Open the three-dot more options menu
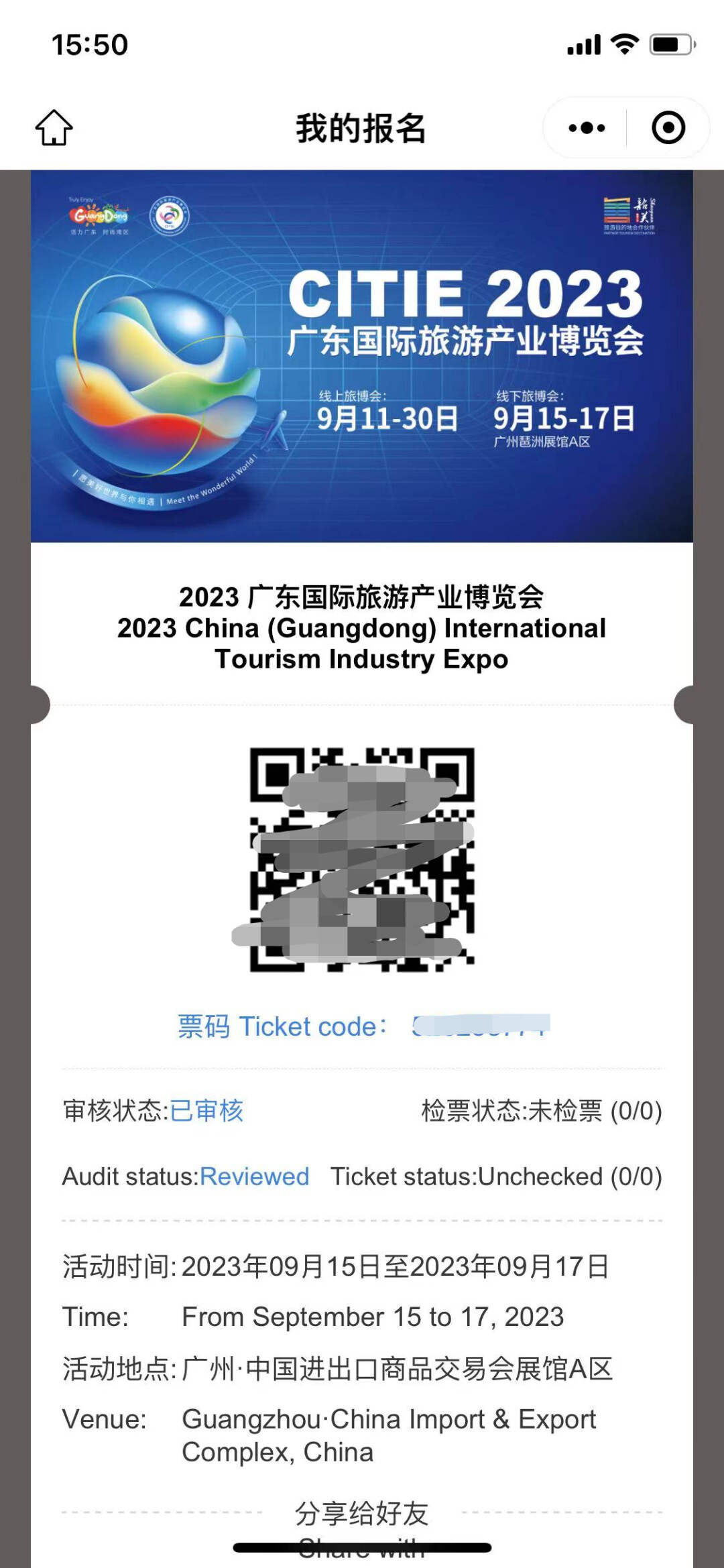 pyautogui.click(x=587, y=127)
